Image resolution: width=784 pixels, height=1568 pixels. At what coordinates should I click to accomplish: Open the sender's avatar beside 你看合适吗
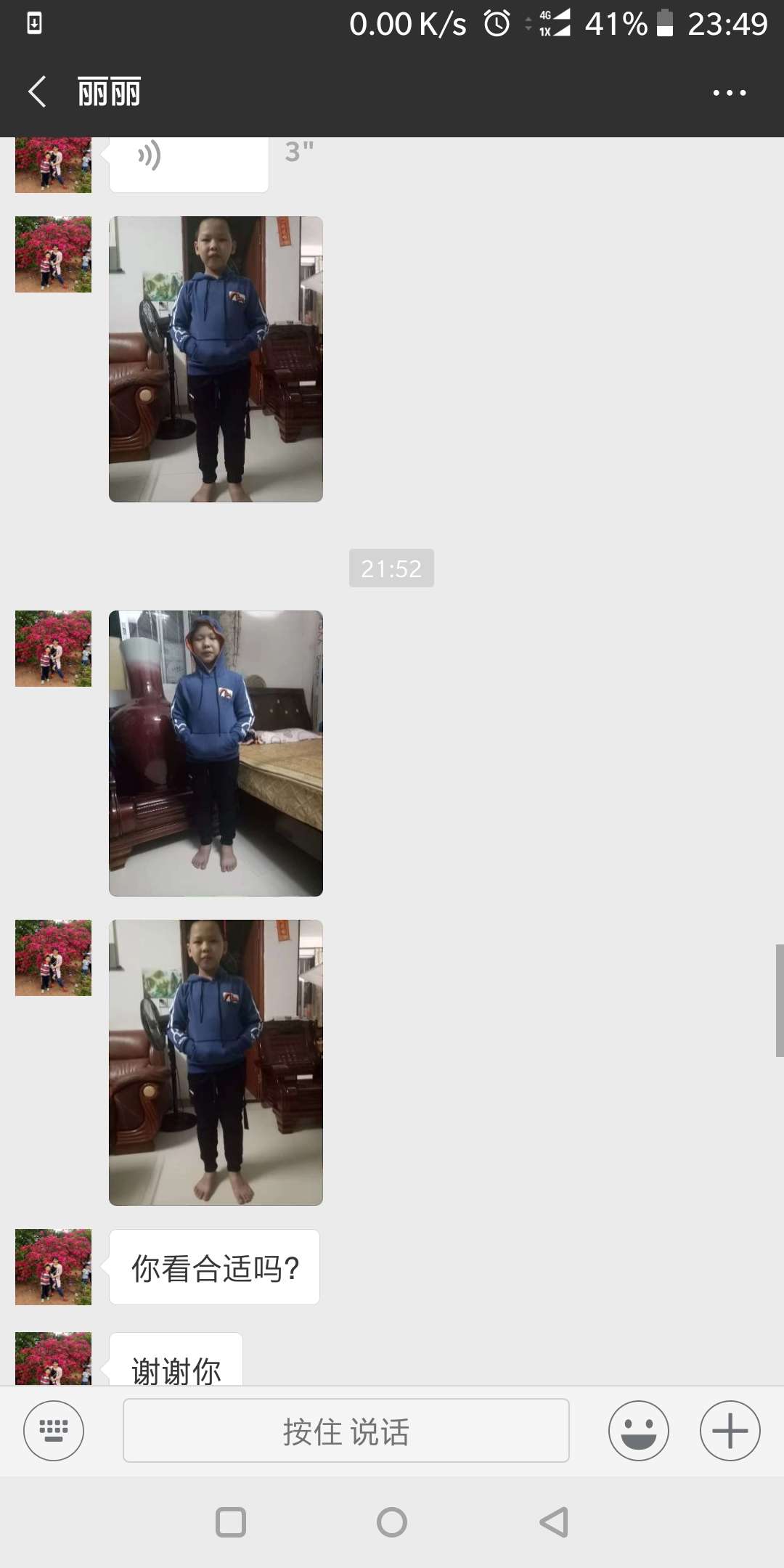[x=53, y=1267]
